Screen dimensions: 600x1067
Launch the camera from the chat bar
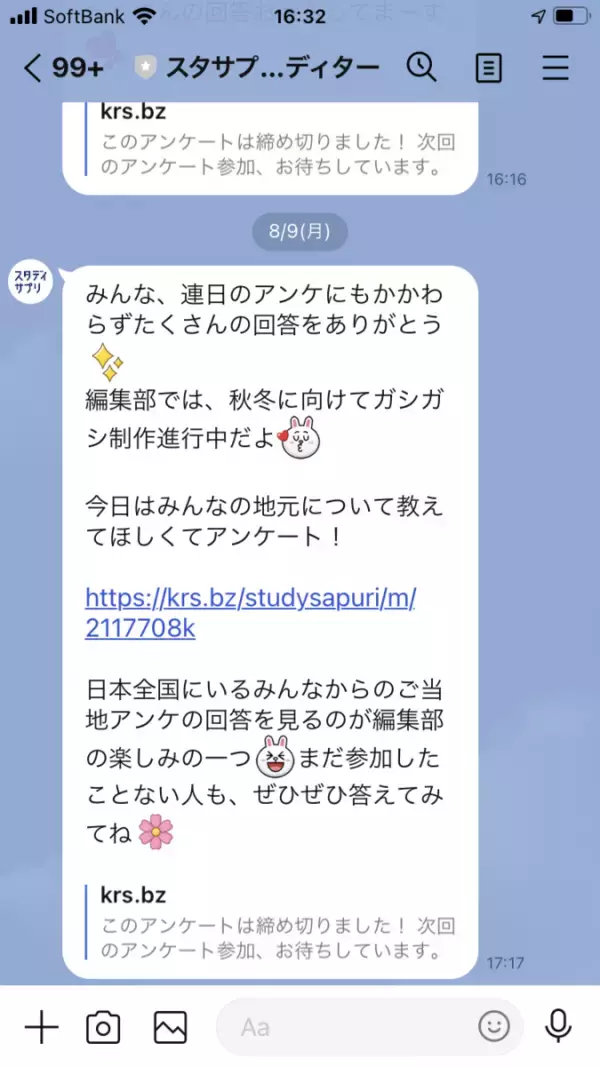104,1027
